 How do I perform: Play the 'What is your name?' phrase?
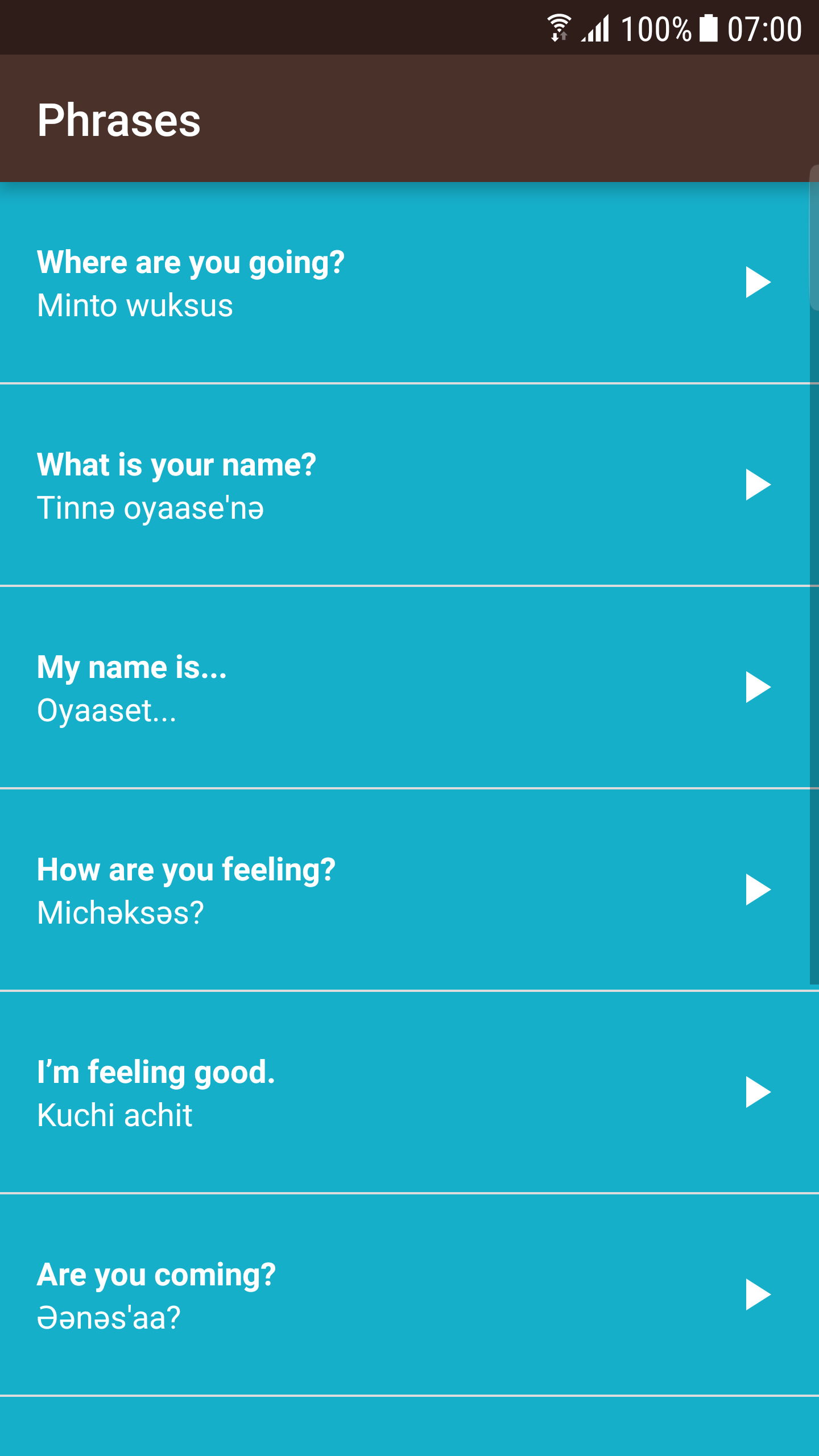(x=758, y=485)
